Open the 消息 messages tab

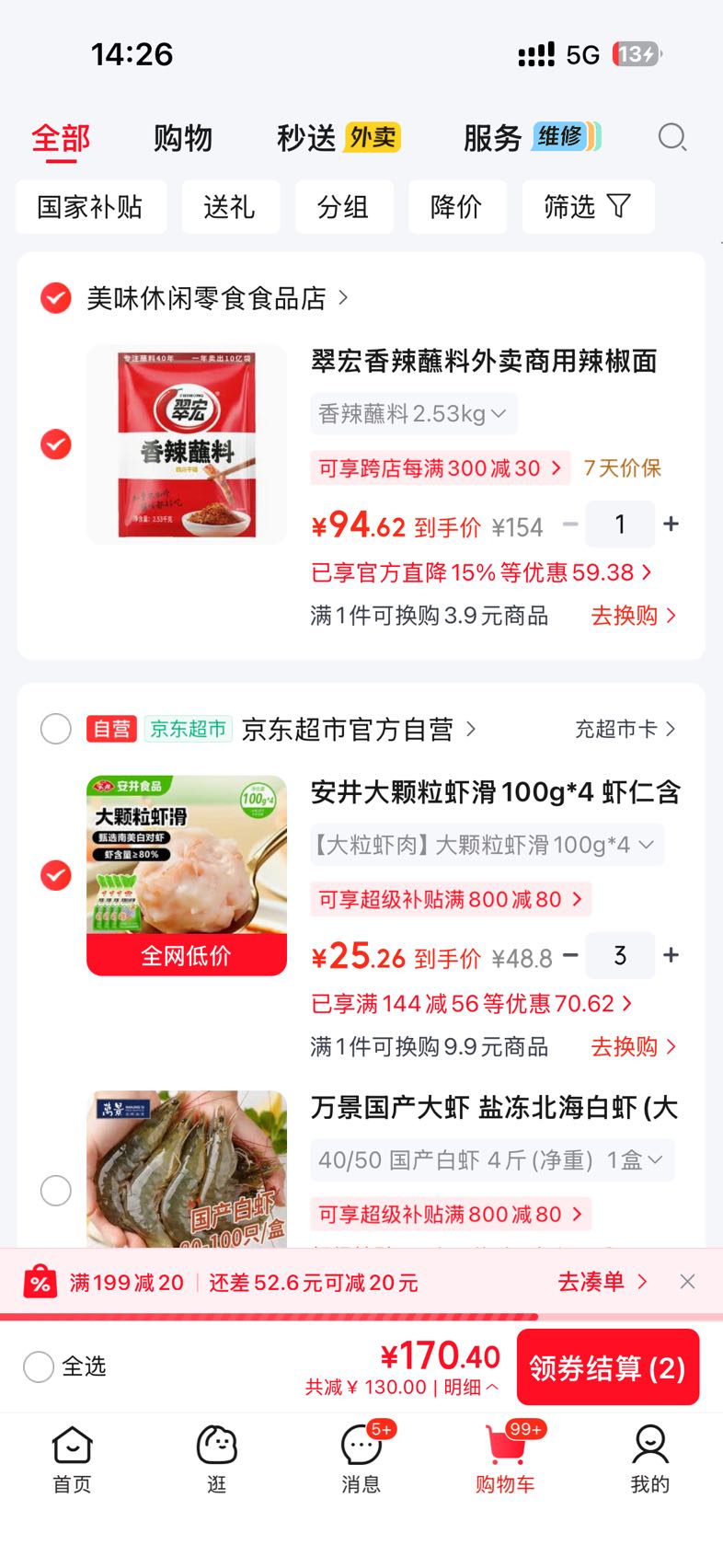coord(361,1459)
